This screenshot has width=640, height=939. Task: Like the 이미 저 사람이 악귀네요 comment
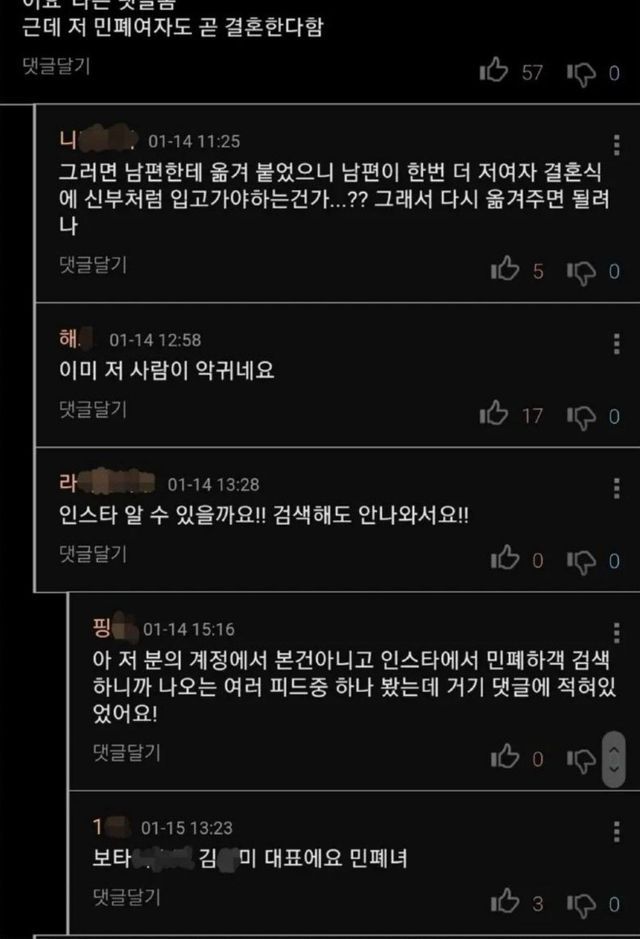pyautogui.click(x=495, y=414)
